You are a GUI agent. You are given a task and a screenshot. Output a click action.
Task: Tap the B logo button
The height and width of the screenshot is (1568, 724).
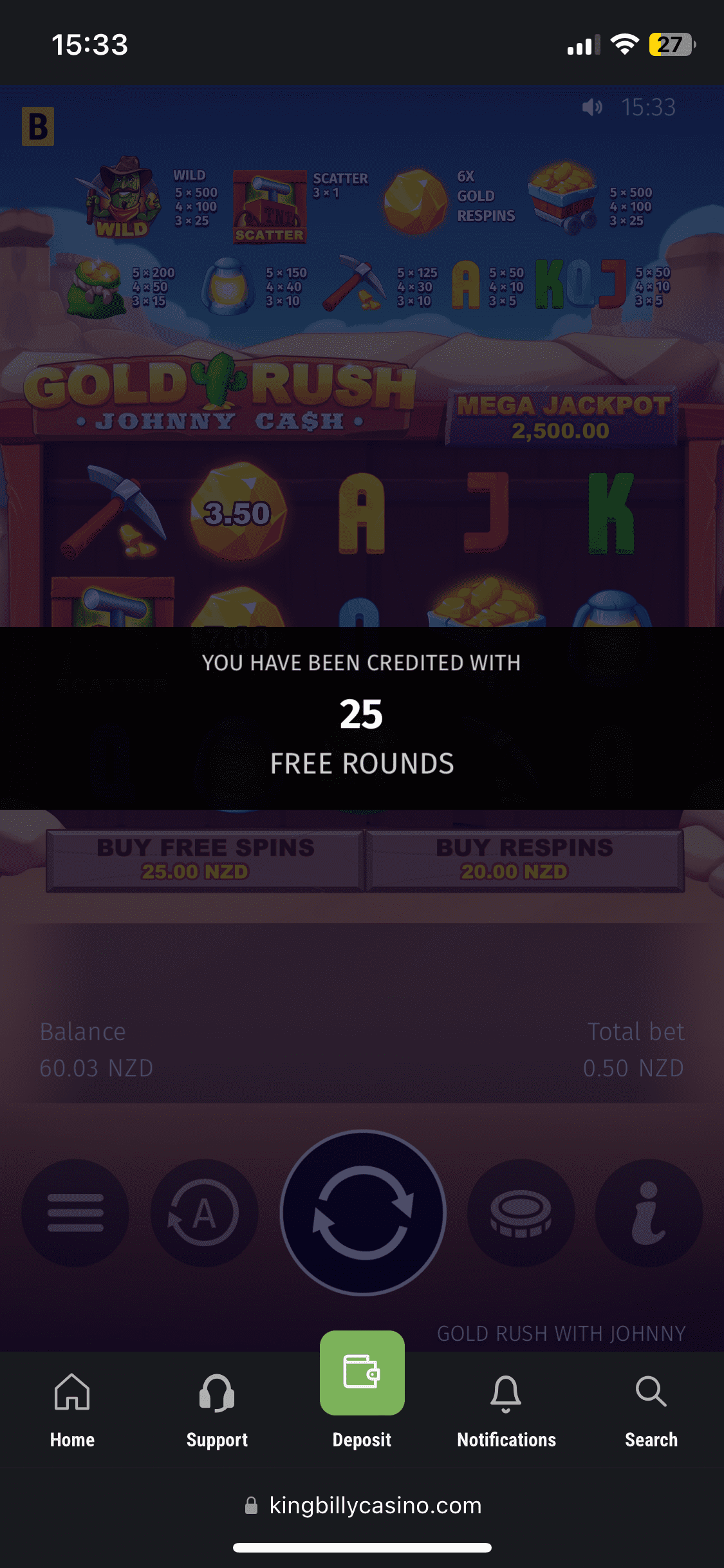(x=38, y=126)
